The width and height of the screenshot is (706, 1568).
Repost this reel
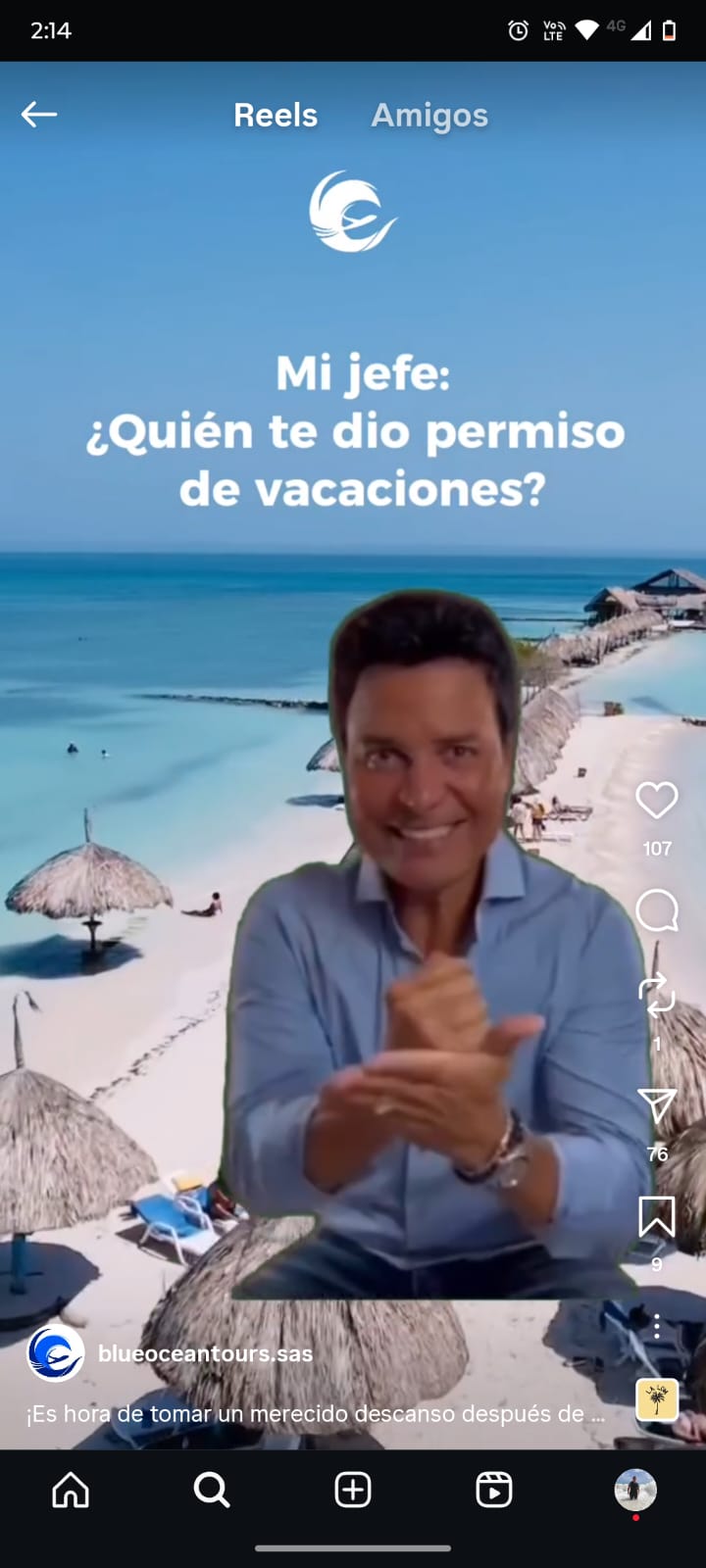click(656, 995)
